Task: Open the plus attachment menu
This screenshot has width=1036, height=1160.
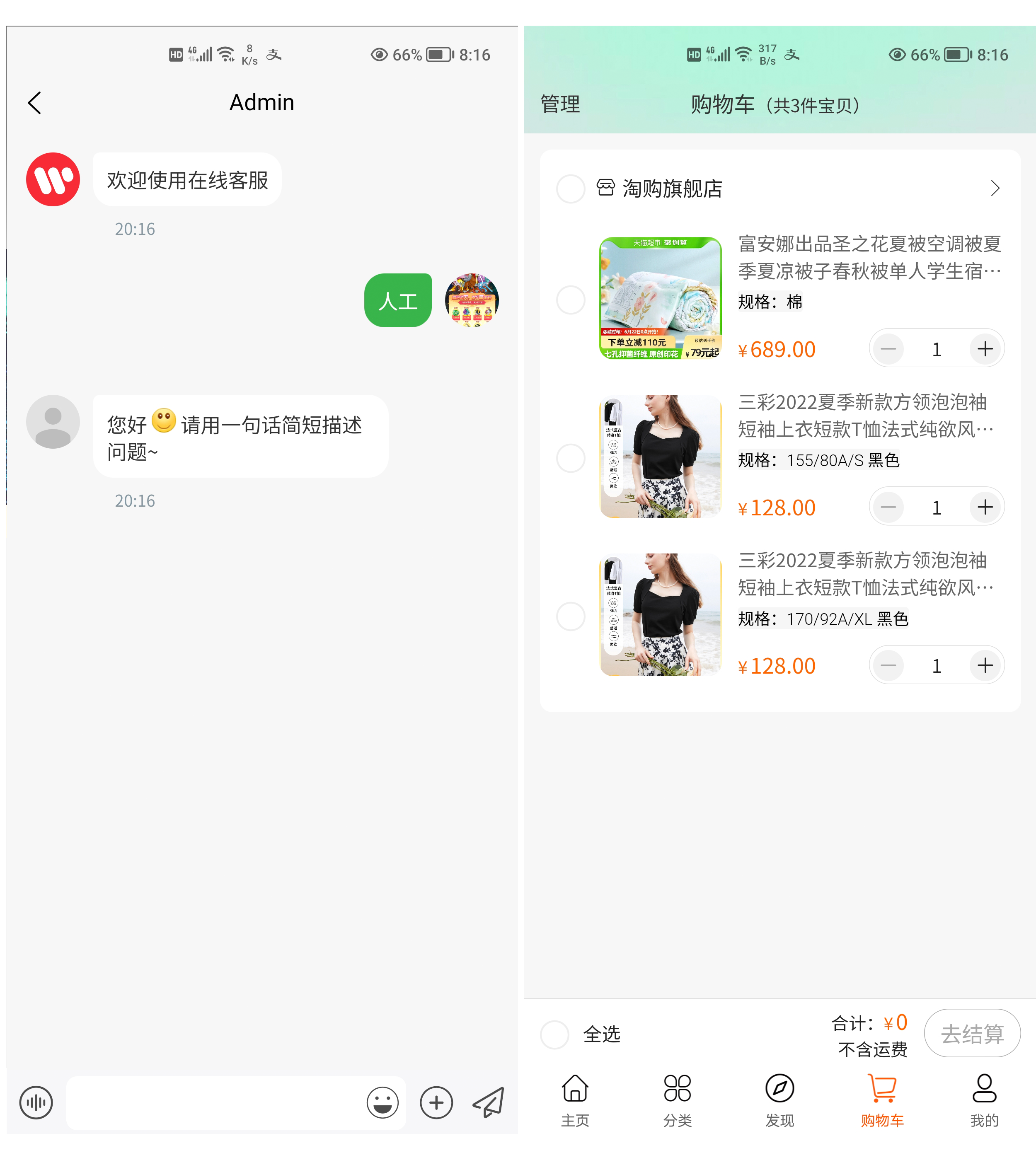Action: (436, 1102)
